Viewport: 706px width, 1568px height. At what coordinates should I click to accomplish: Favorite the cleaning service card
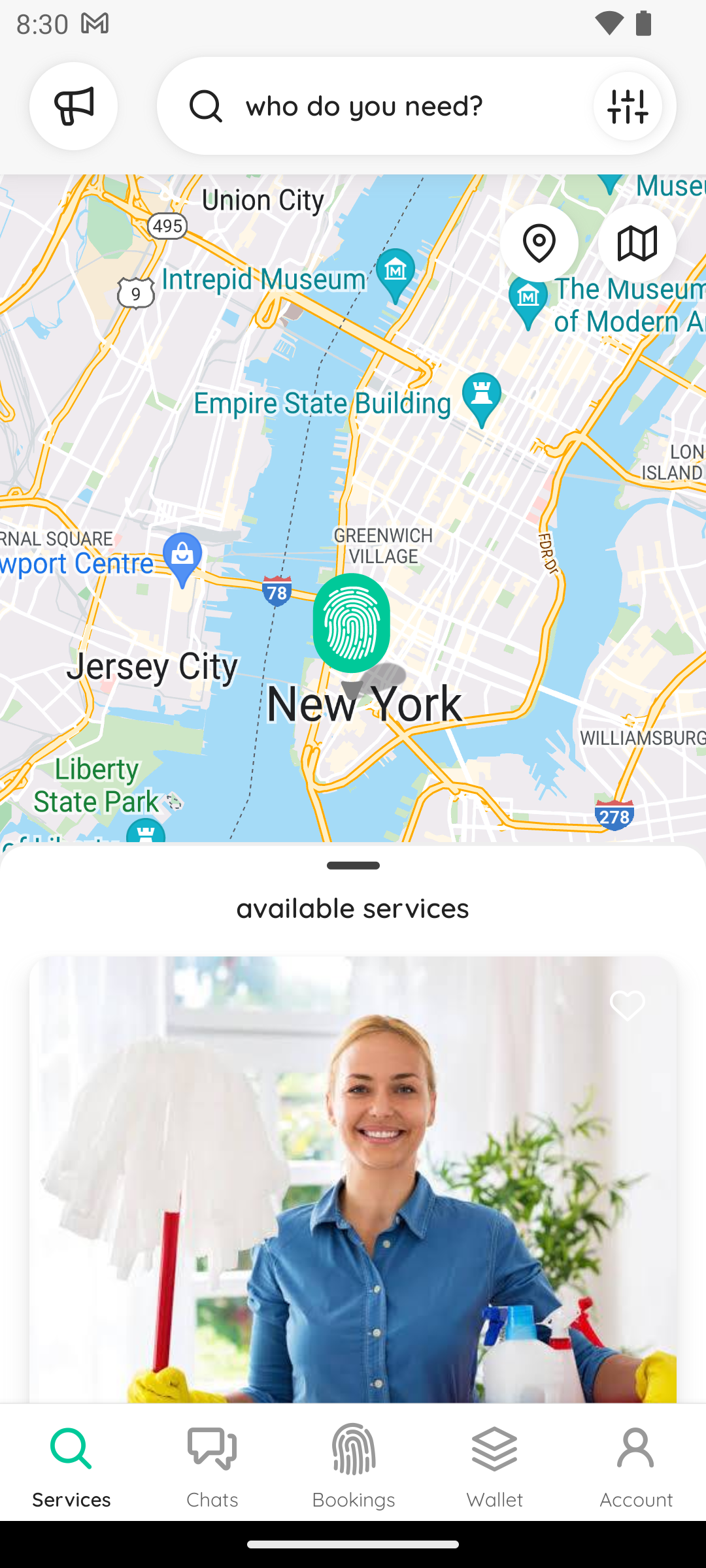point(627,1005)
